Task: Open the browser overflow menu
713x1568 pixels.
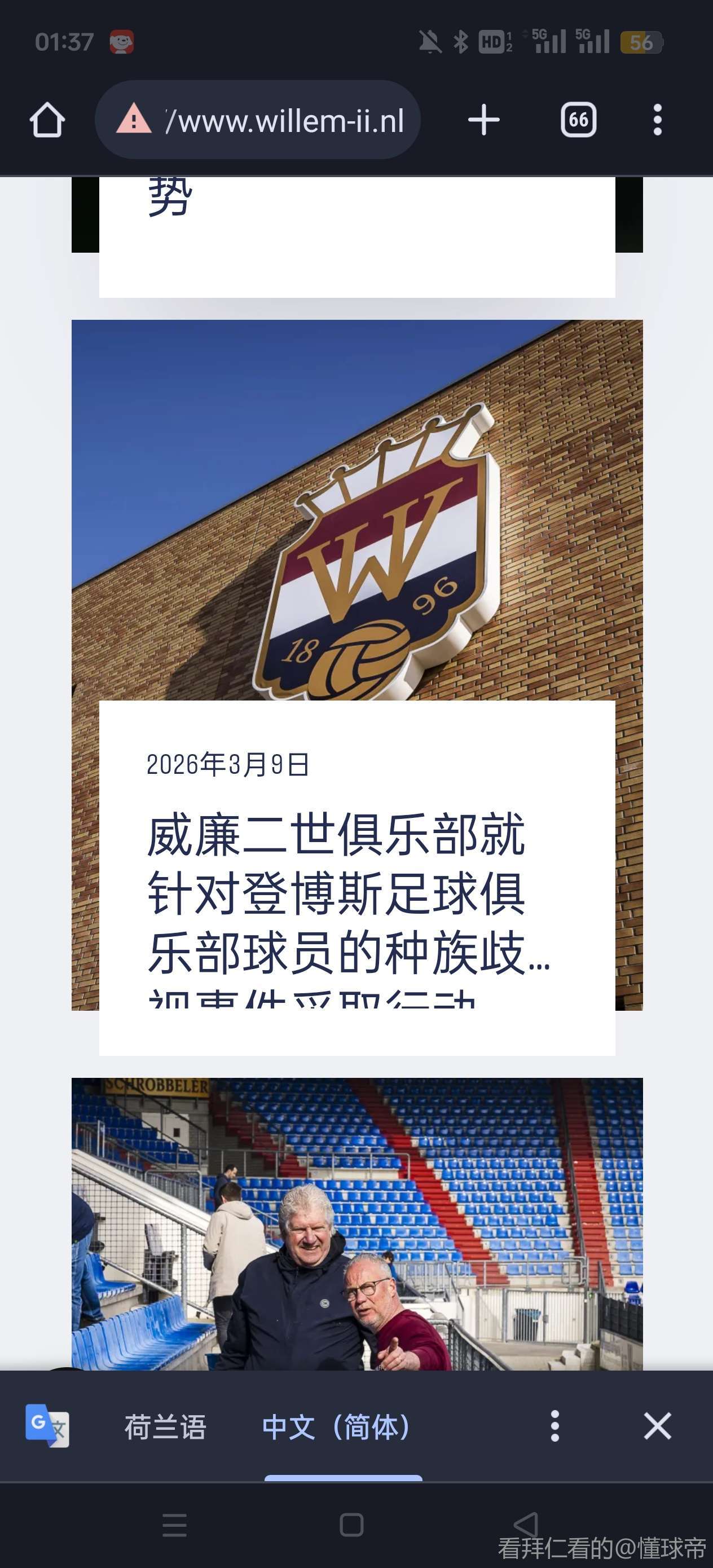Action: 657,120
